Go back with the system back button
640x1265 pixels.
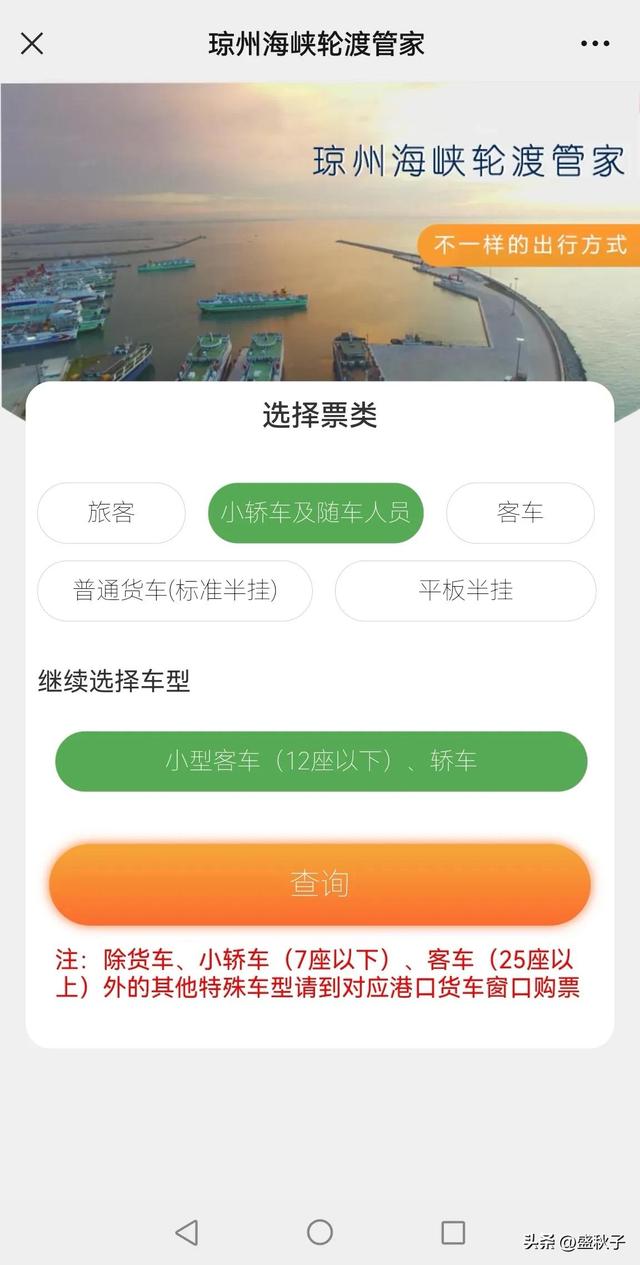186,1232
